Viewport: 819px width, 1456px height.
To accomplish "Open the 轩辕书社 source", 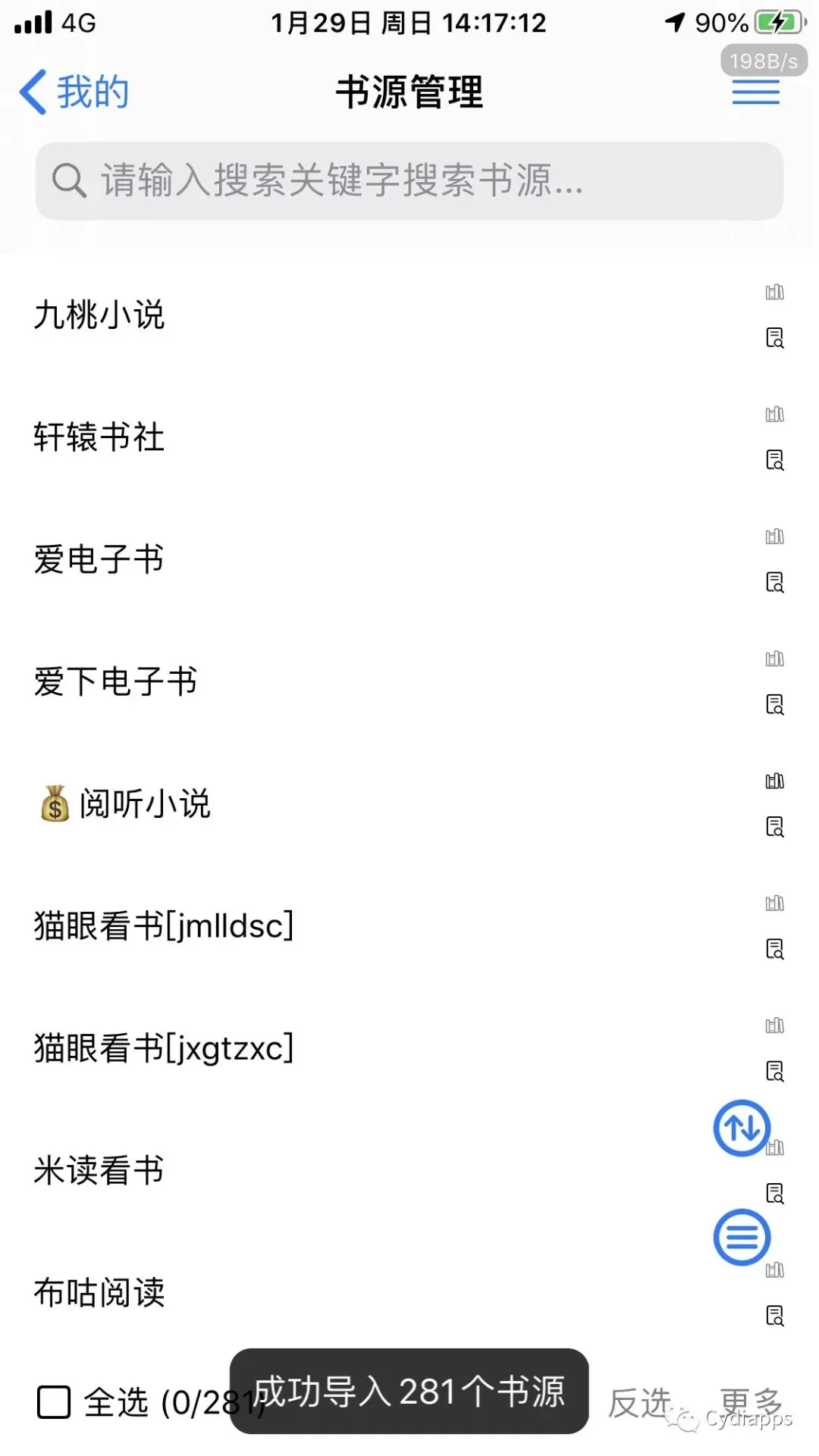I will pyautogui.click(x=99, y=437).
